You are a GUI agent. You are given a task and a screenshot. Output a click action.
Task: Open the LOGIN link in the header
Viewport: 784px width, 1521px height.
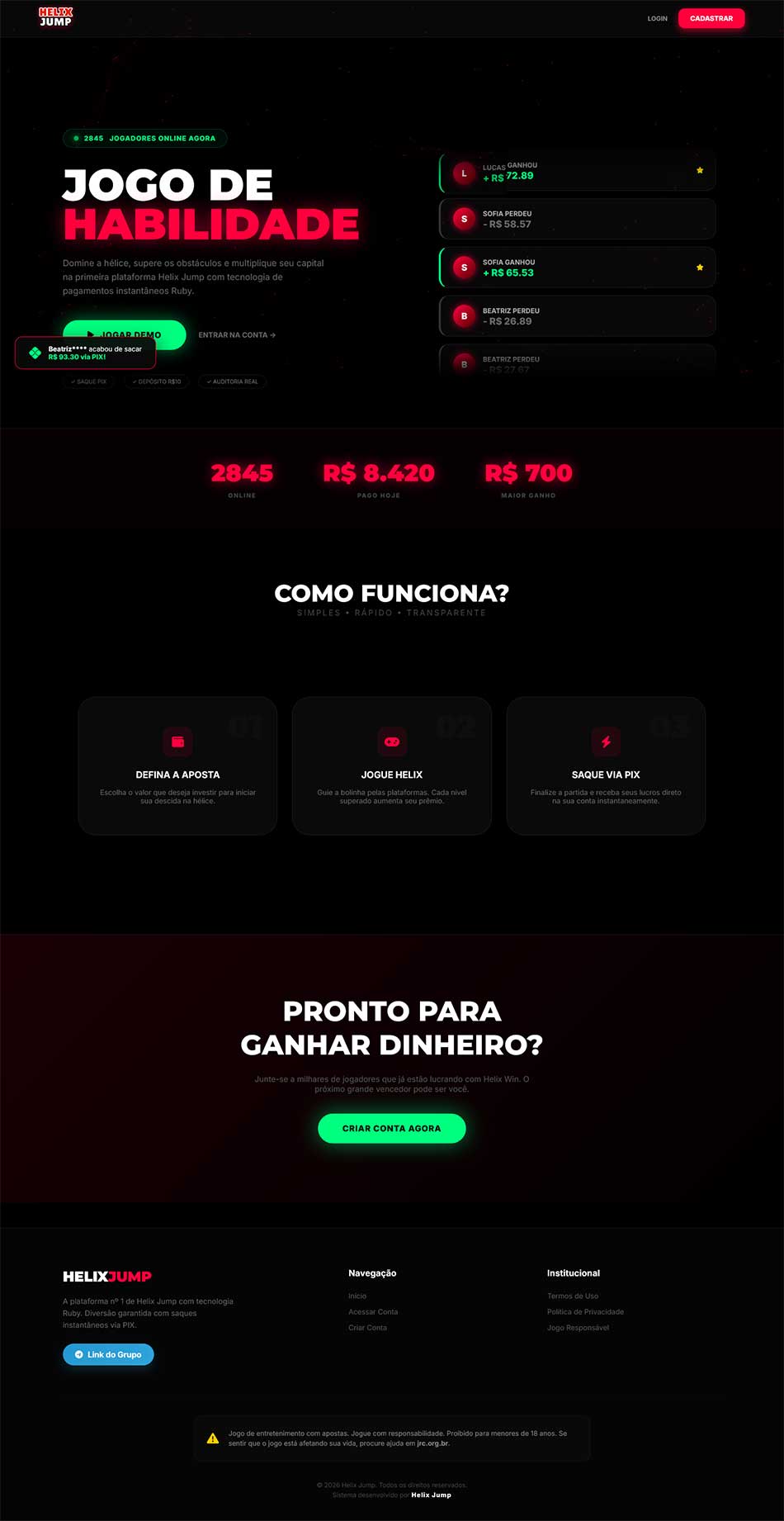tap(657, 18)
